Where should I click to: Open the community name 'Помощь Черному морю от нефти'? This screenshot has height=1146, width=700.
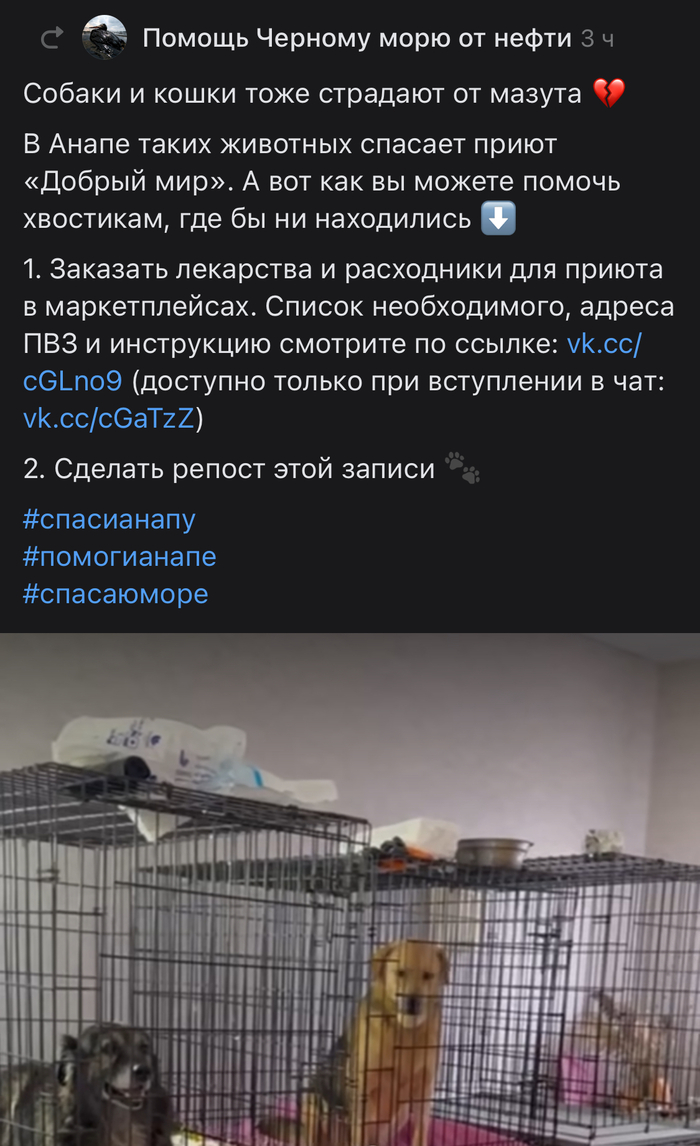point(357,39)
